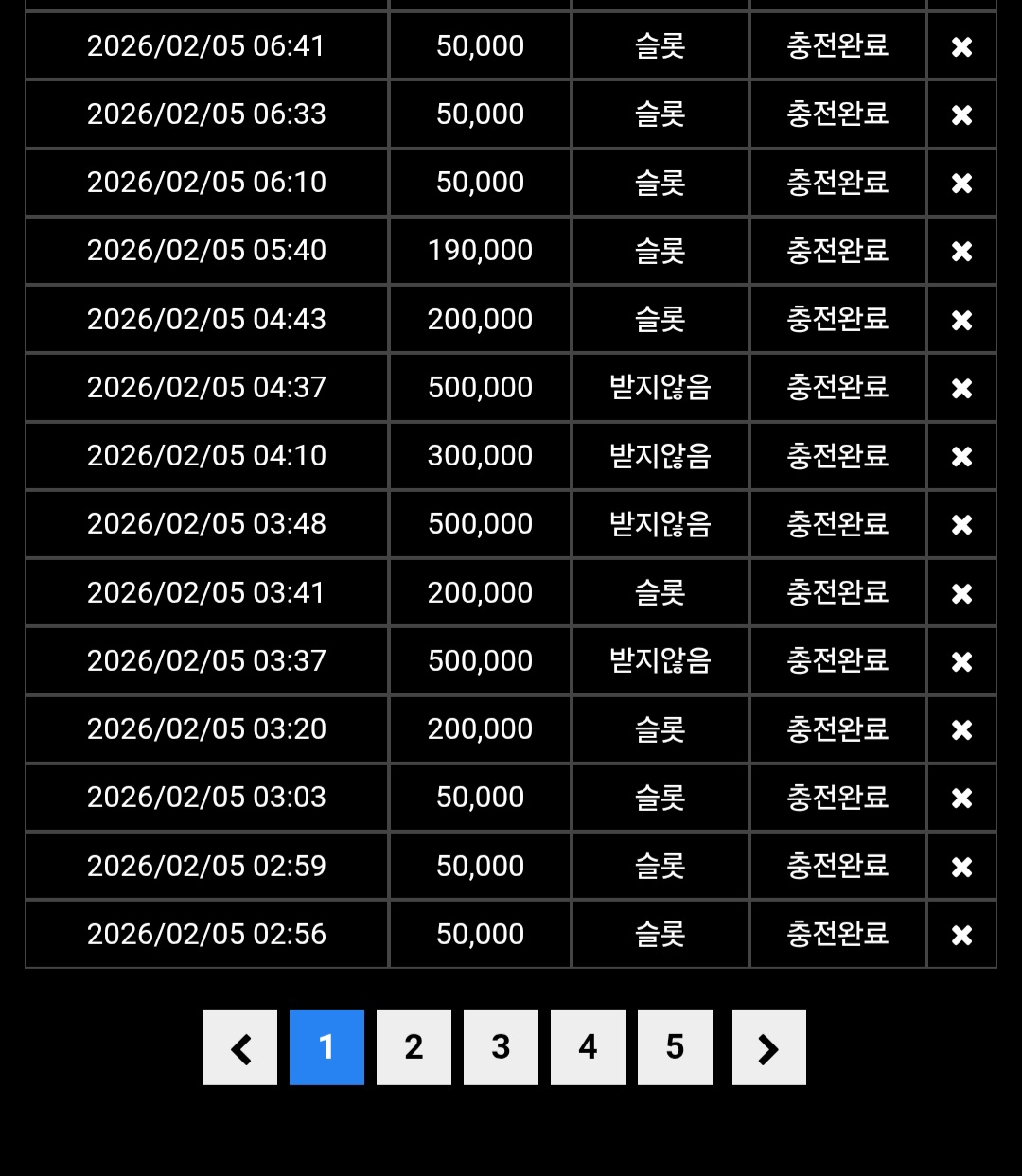Select page 5 in pagination
Screen dimensions: 1022x1176
(x=675, y=1047)
